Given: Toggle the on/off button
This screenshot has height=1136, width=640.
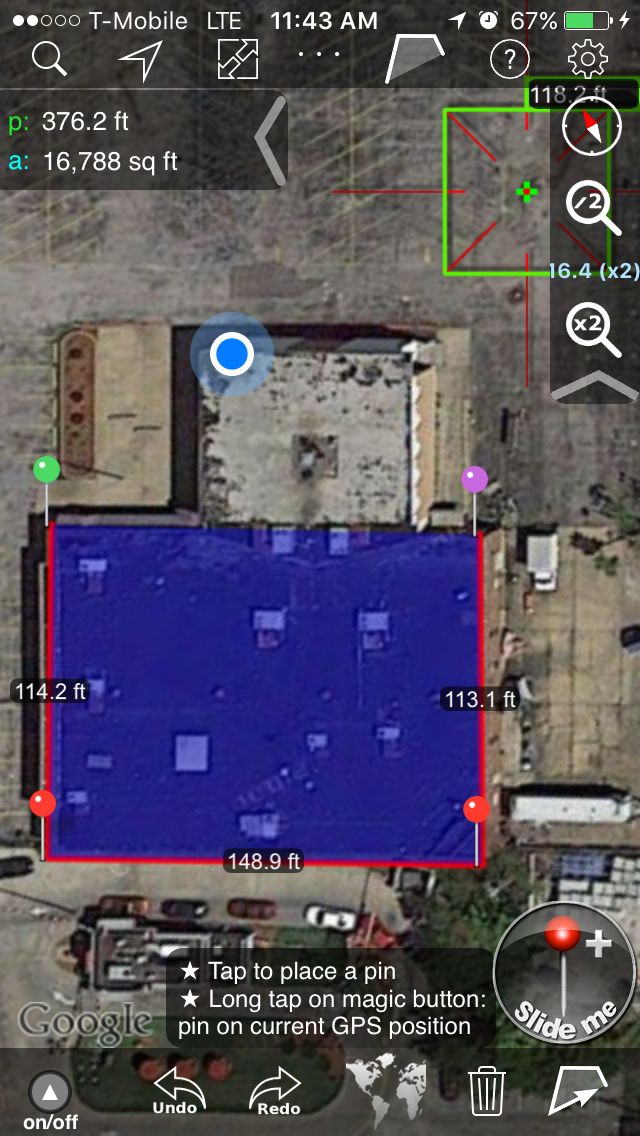Looking at the screenshot, I should [51, 1098].
